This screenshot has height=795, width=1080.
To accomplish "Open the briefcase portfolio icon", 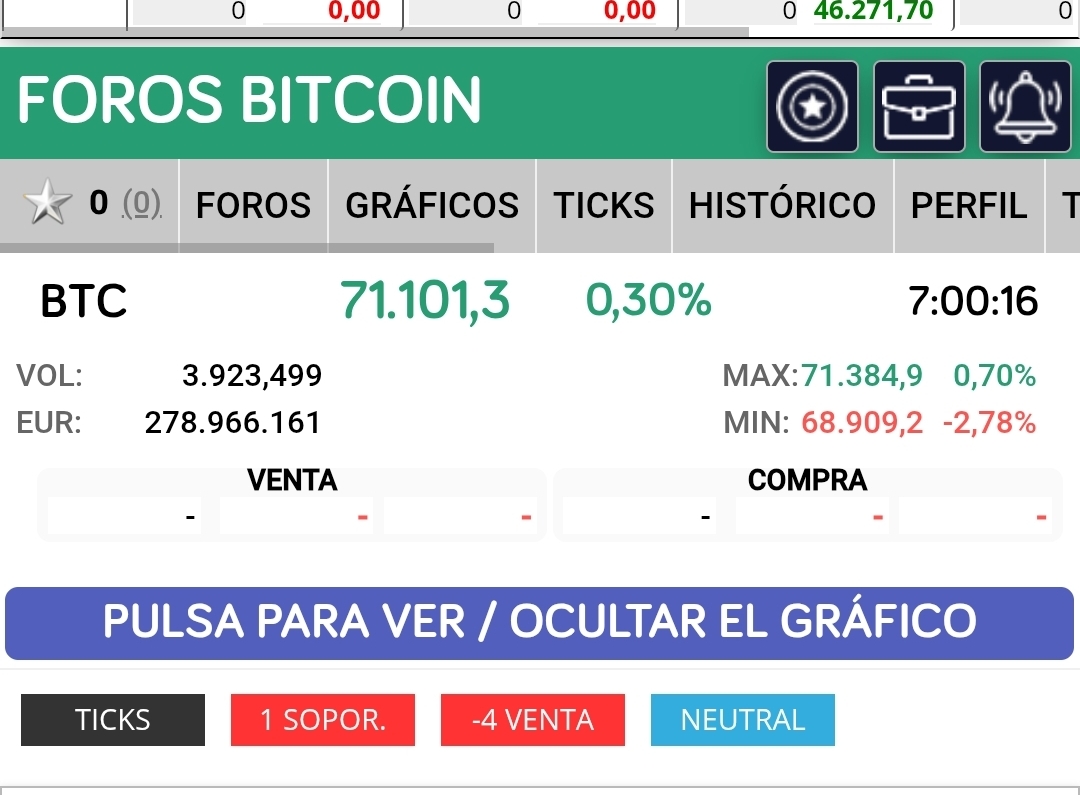I will coord(919,106).
